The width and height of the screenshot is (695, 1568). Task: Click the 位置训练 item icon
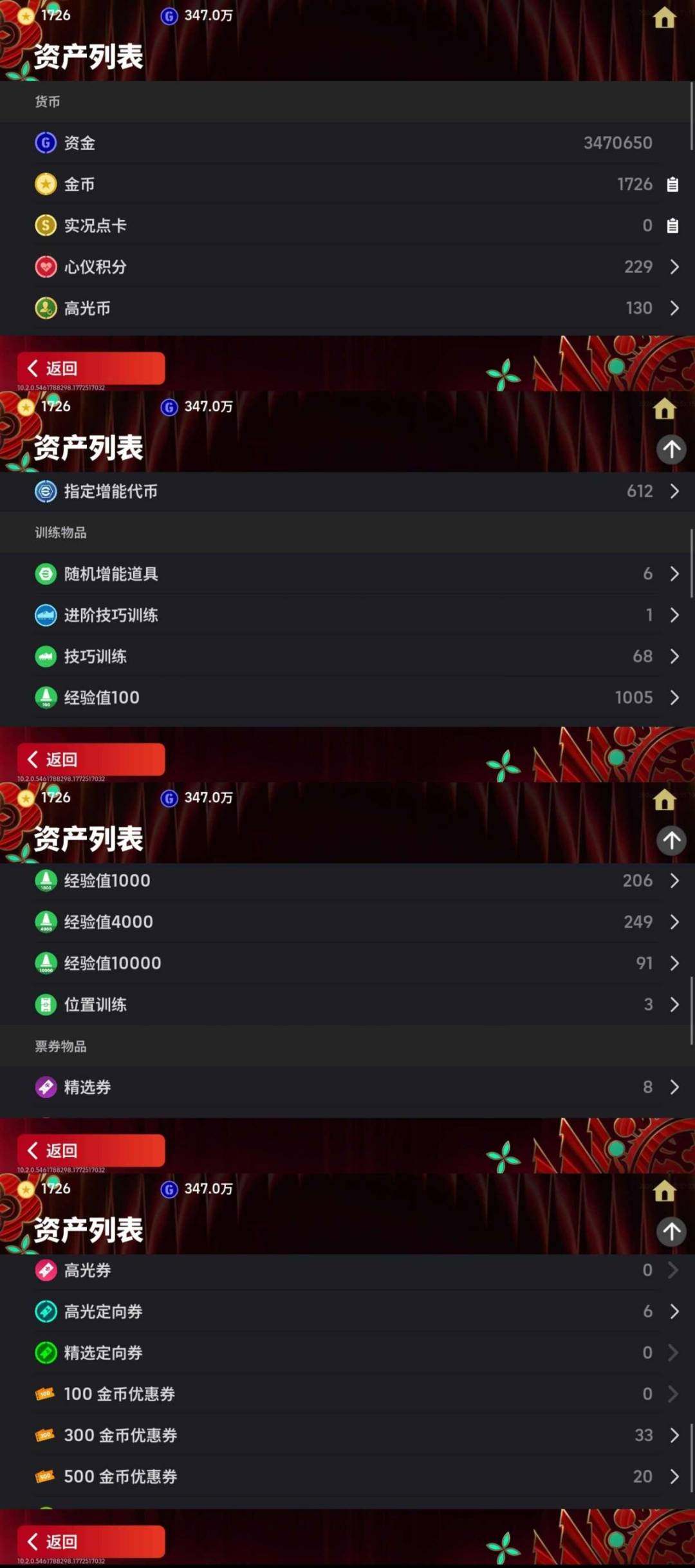pyautogui.click(x=45, y=1004)
